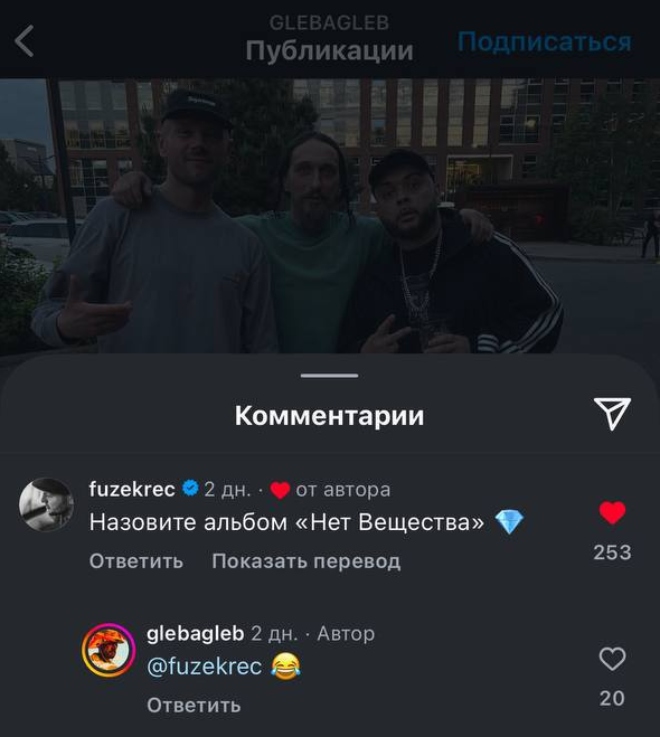Like glebagleb's reply comment
The width and height of the screenshot is (660, 737).
point(612,659)
